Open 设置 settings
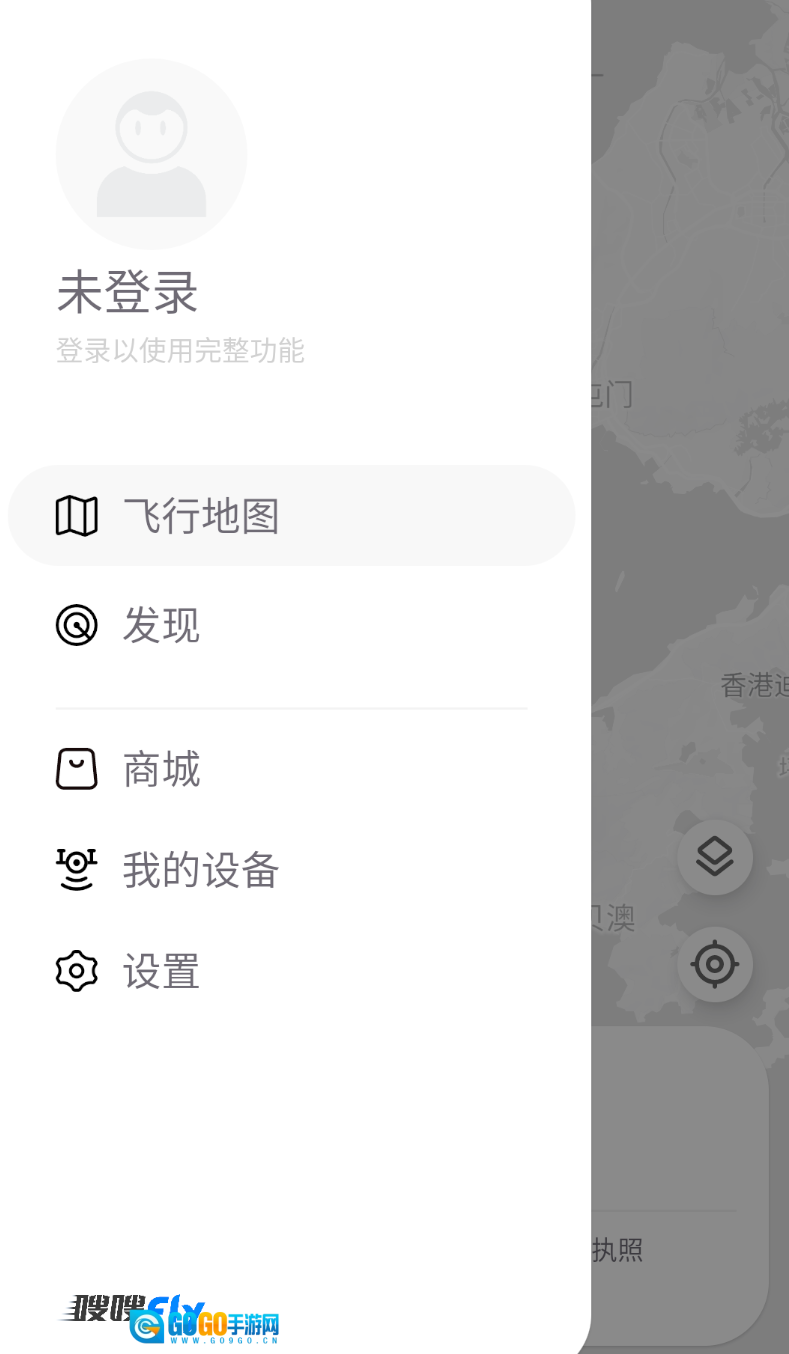The width and height of the screenshot is (789, 1354). (x=160, y=972)
